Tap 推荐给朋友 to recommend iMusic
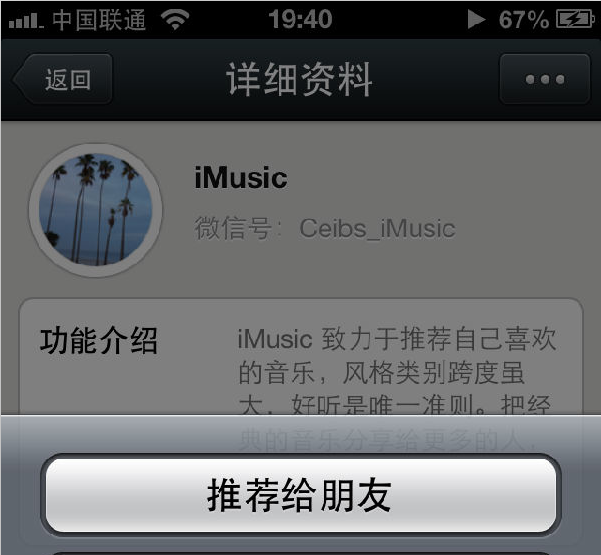Viewport: 601px width, 555px height. 300,494
